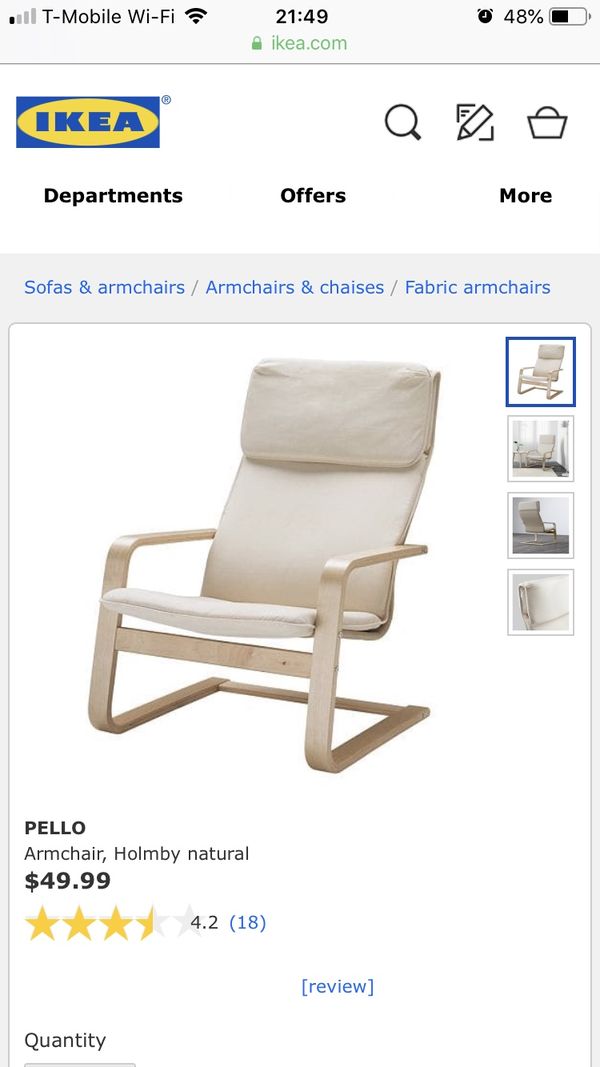Go to IKEA home via logo
The height and width of the screenshot is (1067, 600).
(x=89, y=122)
